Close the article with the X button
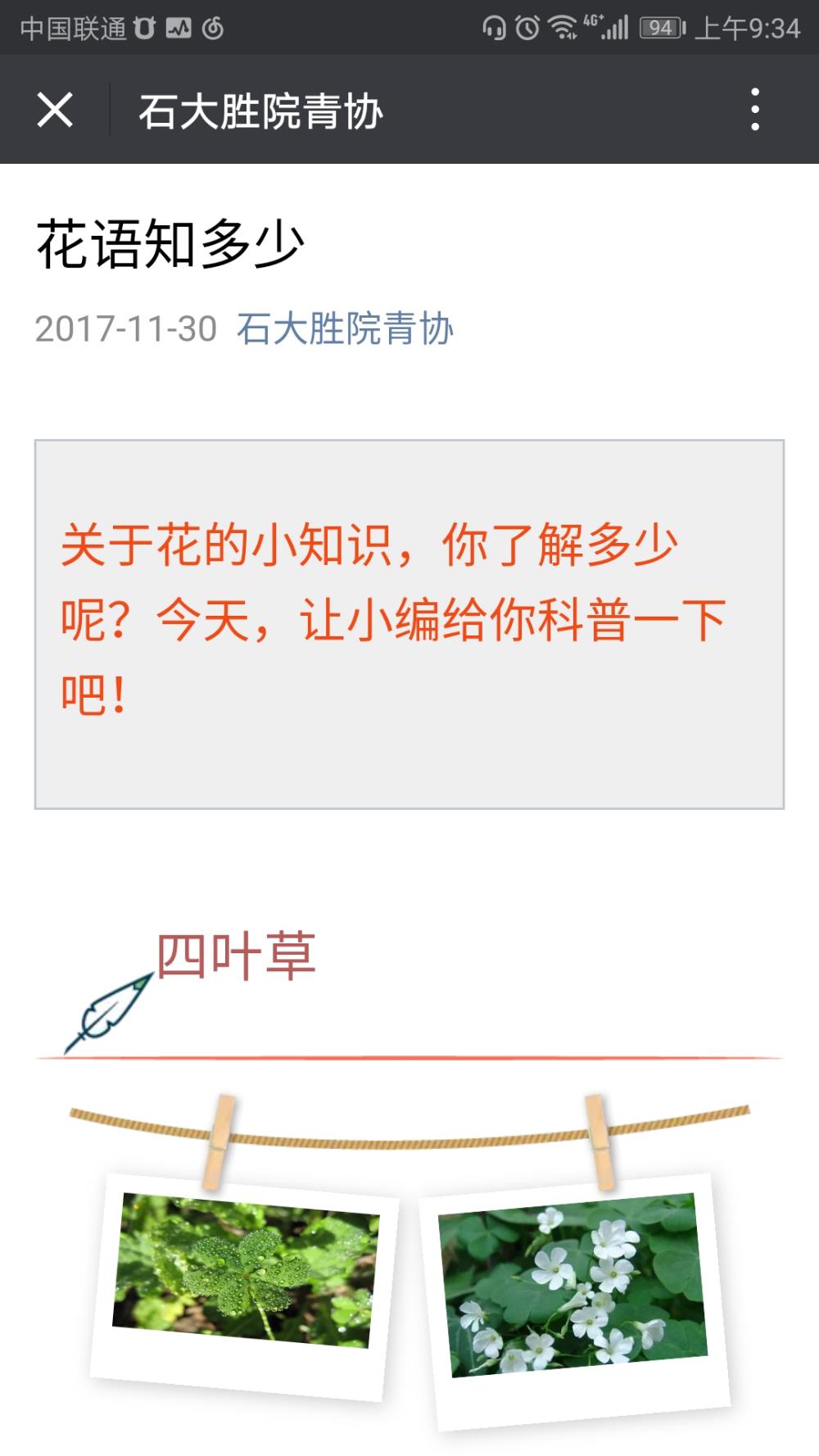The height and width of the screenshot is (1456, 819). click(x=55, y=110)
